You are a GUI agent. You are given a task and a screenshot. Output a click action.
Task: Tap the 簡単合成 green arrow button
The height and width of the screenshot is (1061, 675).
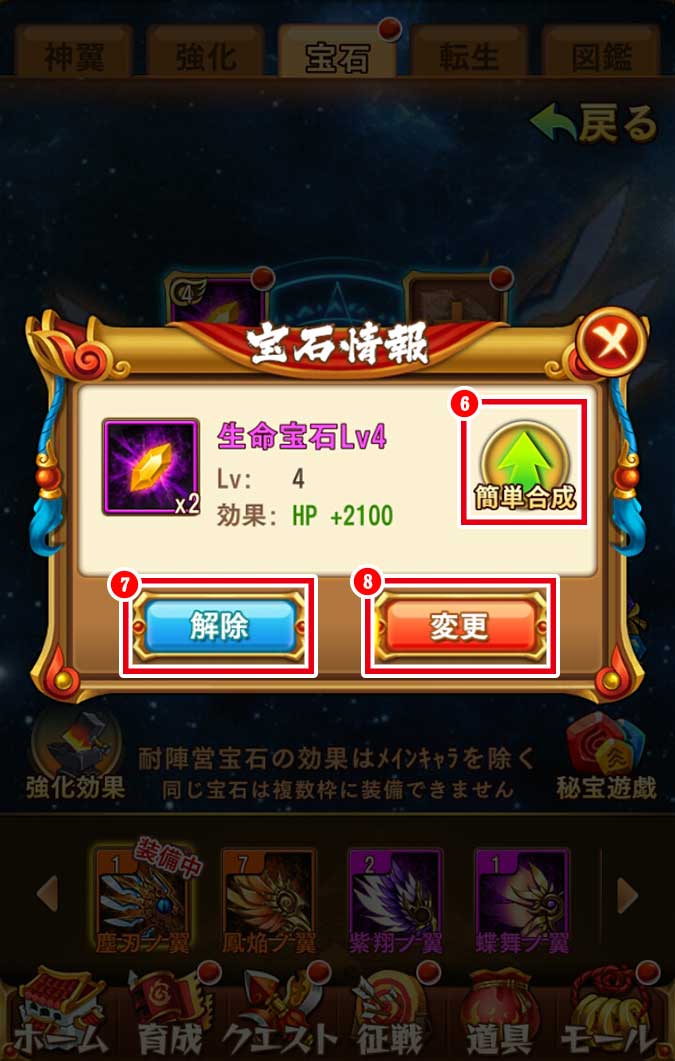coord(525,462)
